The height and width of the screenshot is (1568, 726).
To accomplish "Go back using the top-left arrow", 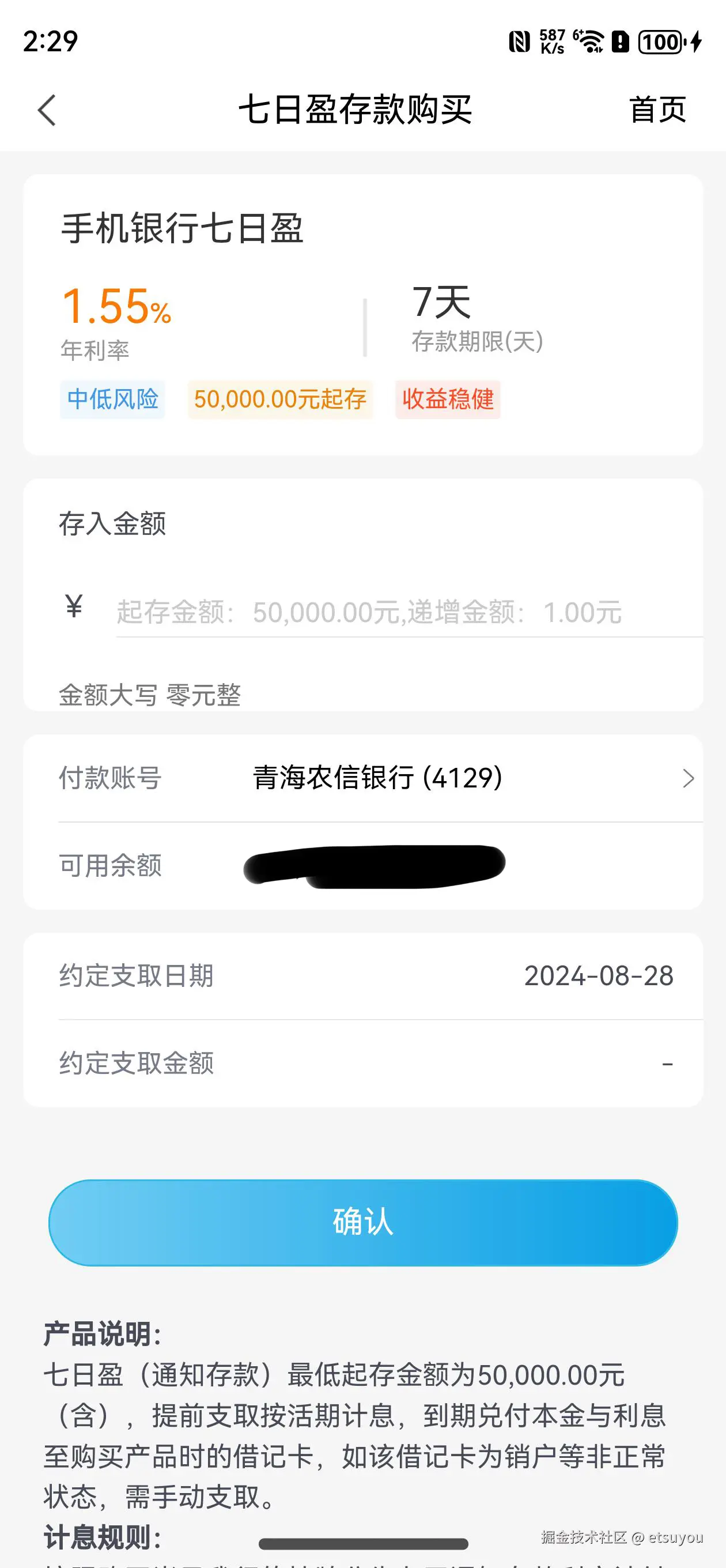I will [x=47, y=110].
